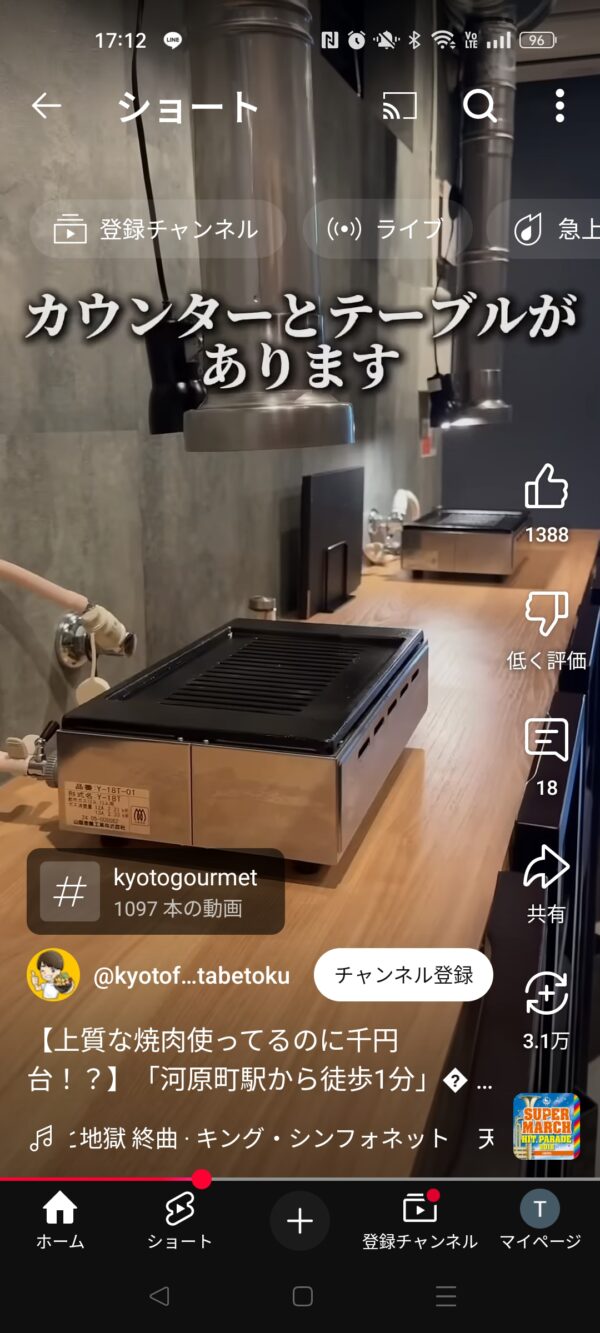Open the comments on this Short
Screen dimensions: 600x1333
click(x=546, y=742)
